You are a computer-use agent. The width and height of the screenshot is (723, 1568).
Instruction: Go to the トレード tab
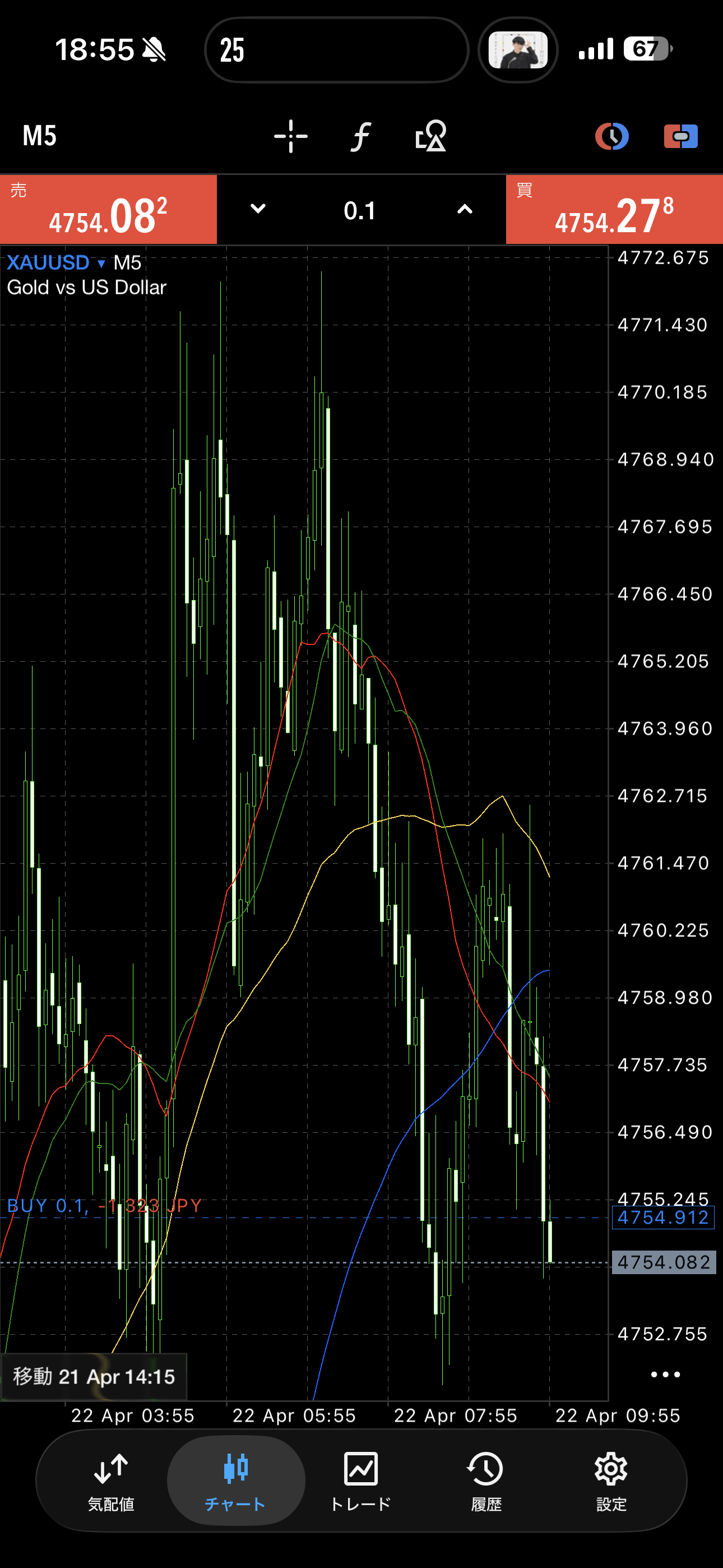(x=361, y=1481)
